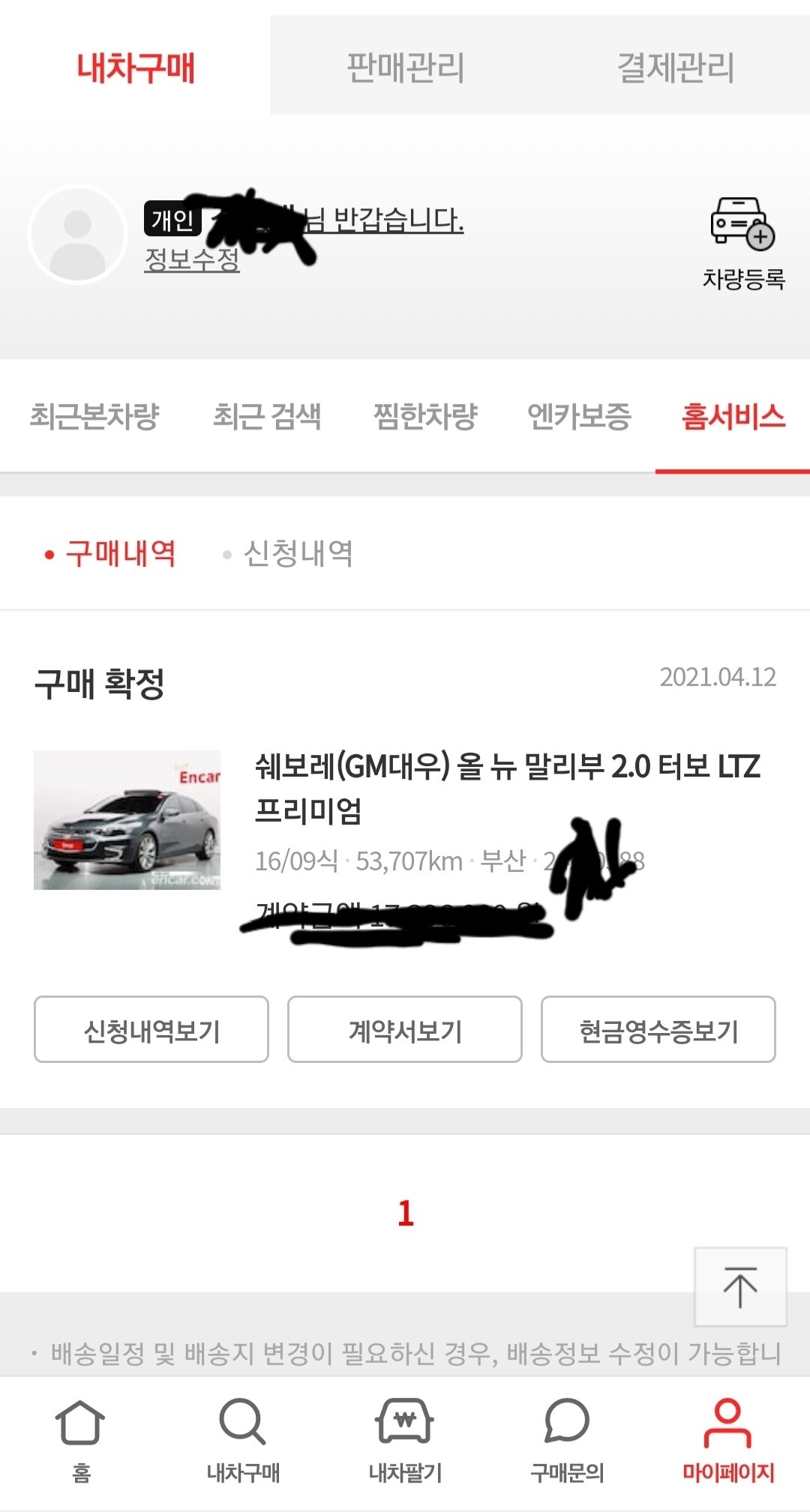Open the profile avatar image

pos(77,233)
